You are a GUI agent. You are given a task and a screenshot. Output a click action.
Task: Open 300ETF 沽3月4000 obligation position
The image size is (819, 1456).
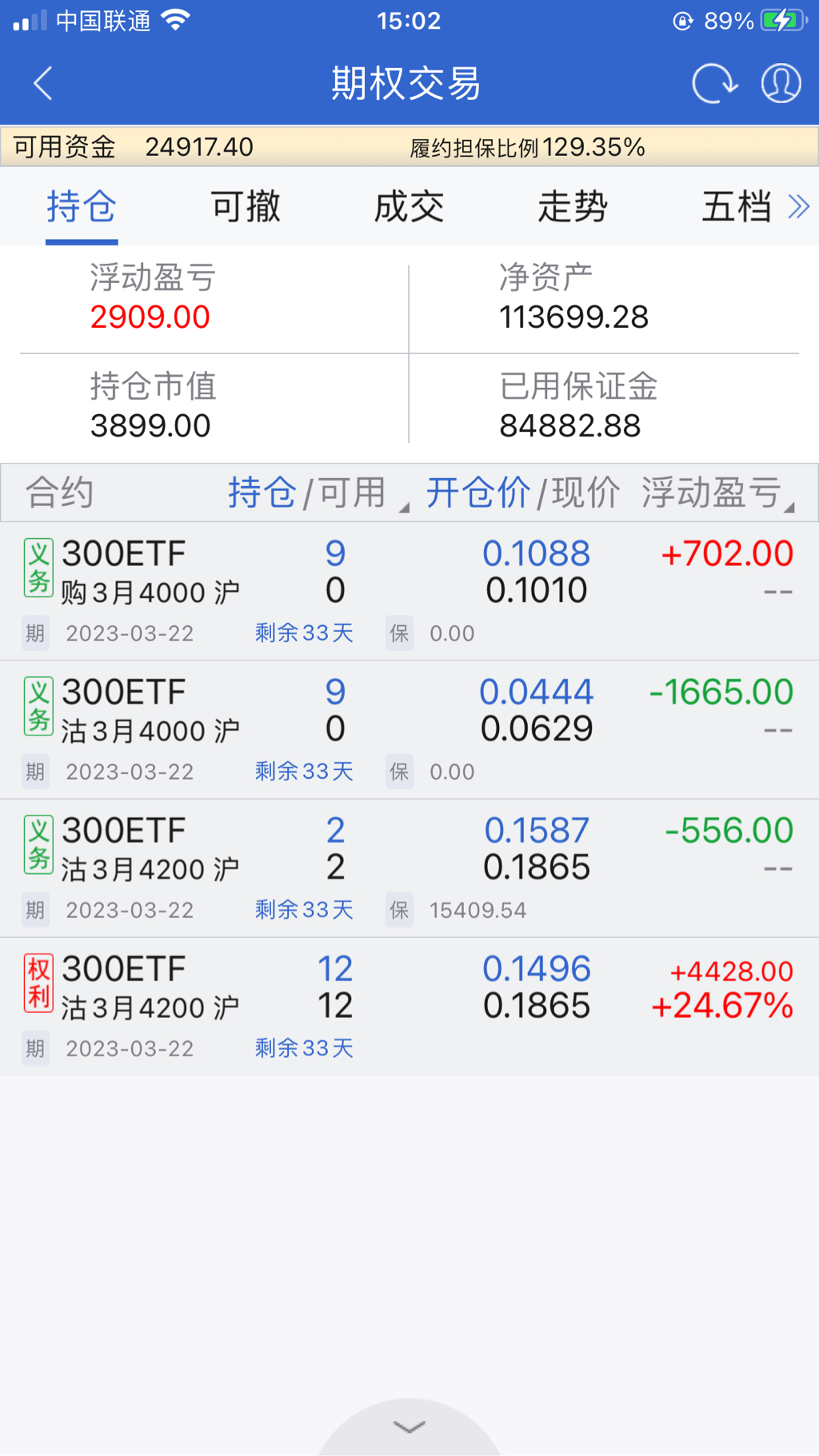pyautogui.click(x=409, y=729)
